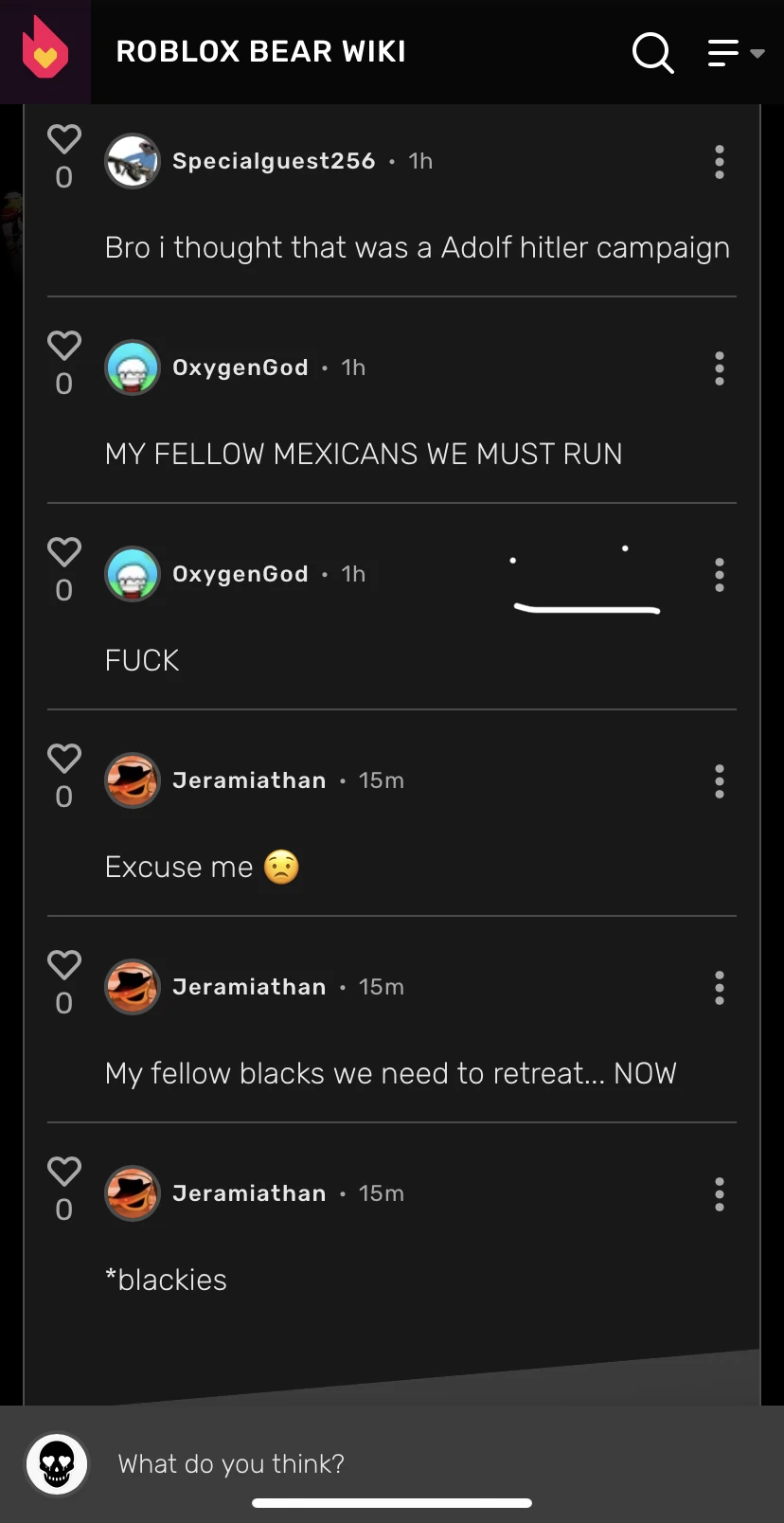Click the ROBLOX BEAR WIKI title
The height and width of the screenshot is (1523, 784).
click(260, 52)
